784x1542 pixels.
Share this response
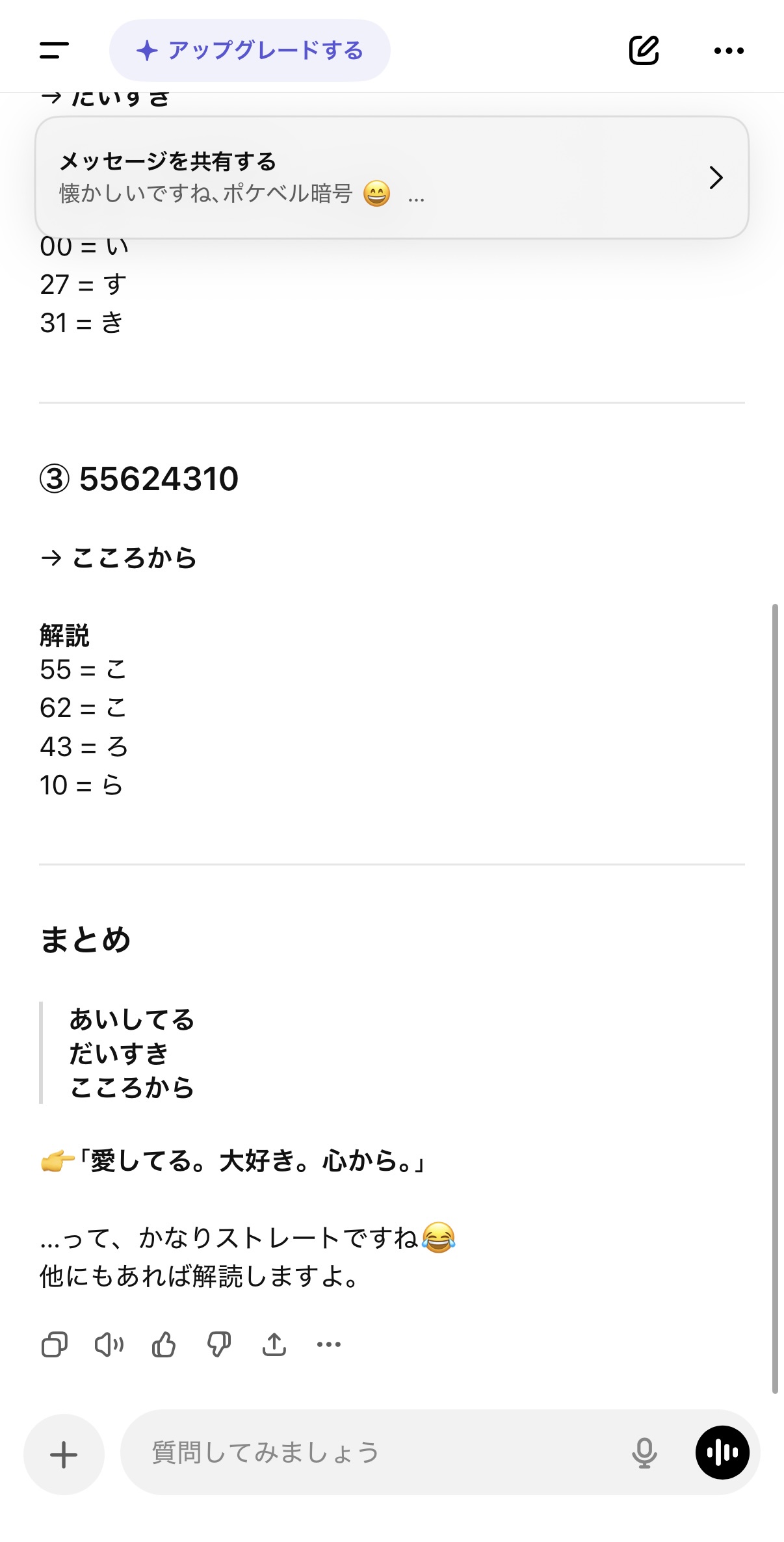click(x=274, y=1344)
